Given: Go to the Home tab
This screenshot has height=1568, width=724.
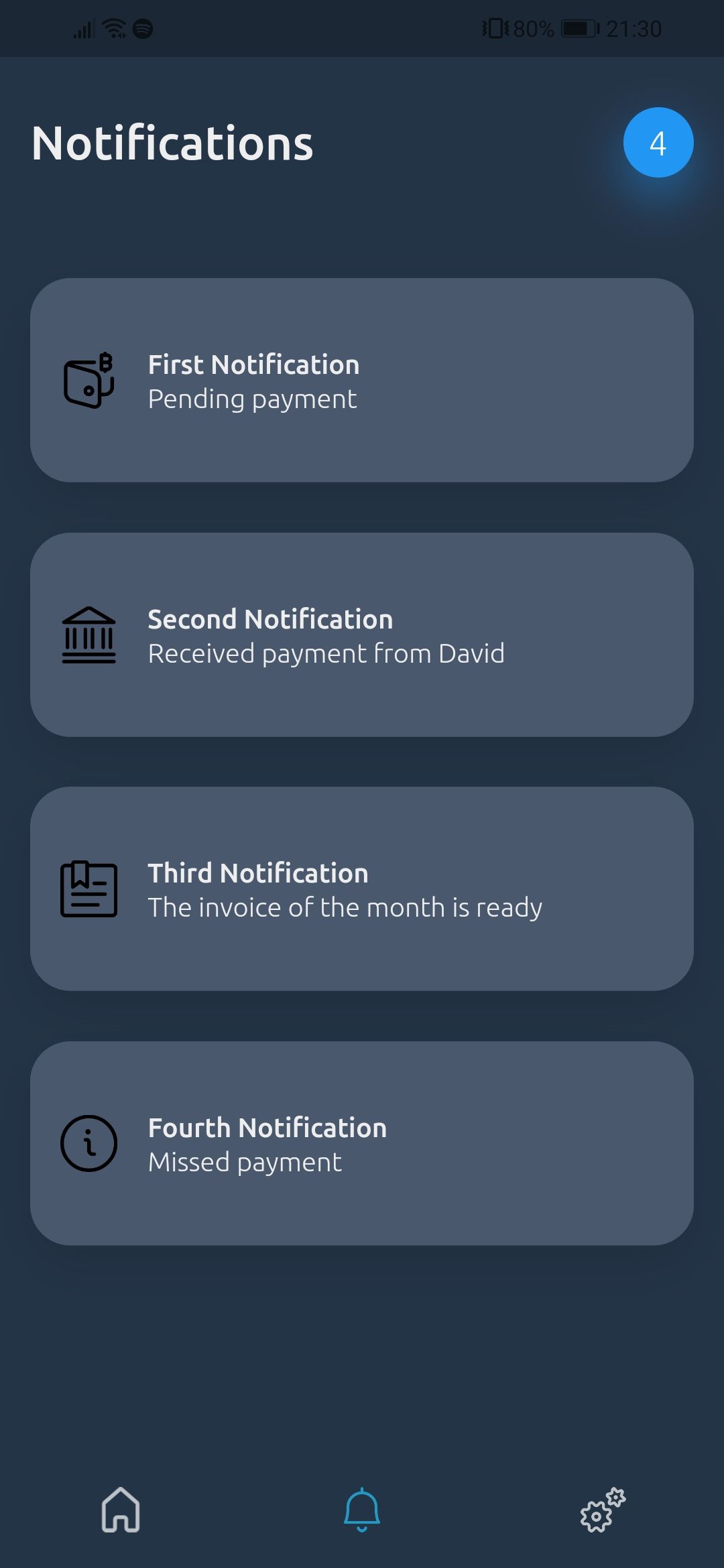Looking at the screenshot, I should (x=121, y=1510).
